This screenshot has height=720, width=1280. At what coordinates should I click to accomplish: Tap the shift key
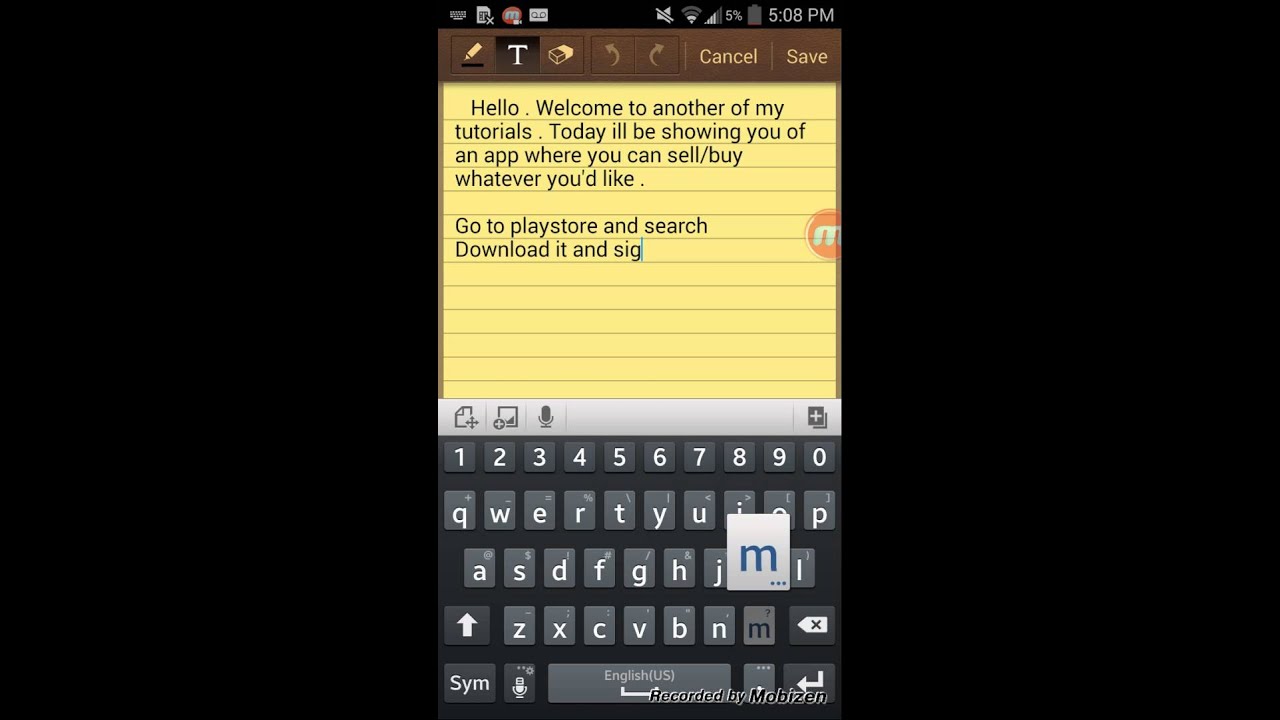pos(466,626)
